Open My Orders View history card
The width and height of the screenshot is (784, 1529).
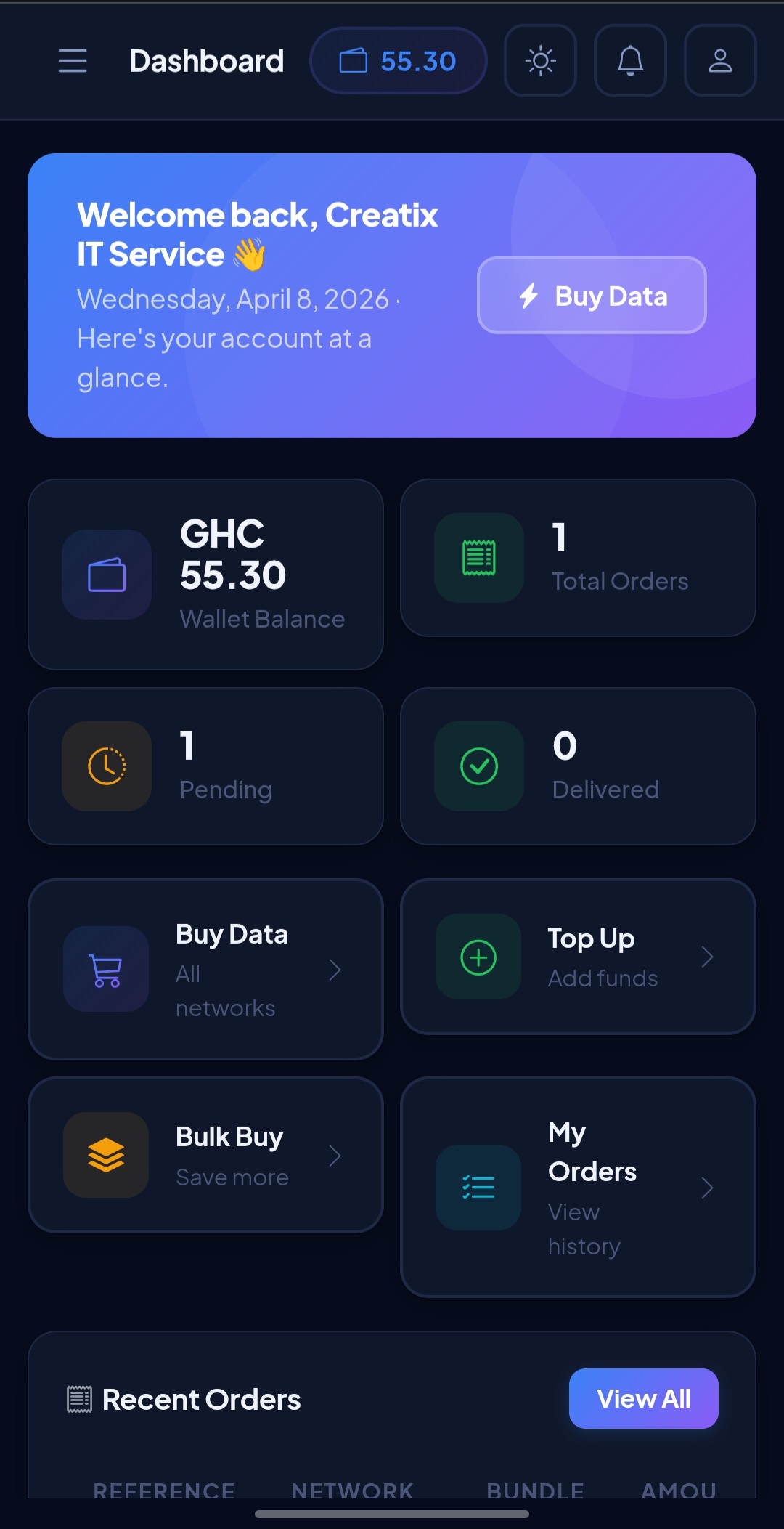pos(578,1187)
